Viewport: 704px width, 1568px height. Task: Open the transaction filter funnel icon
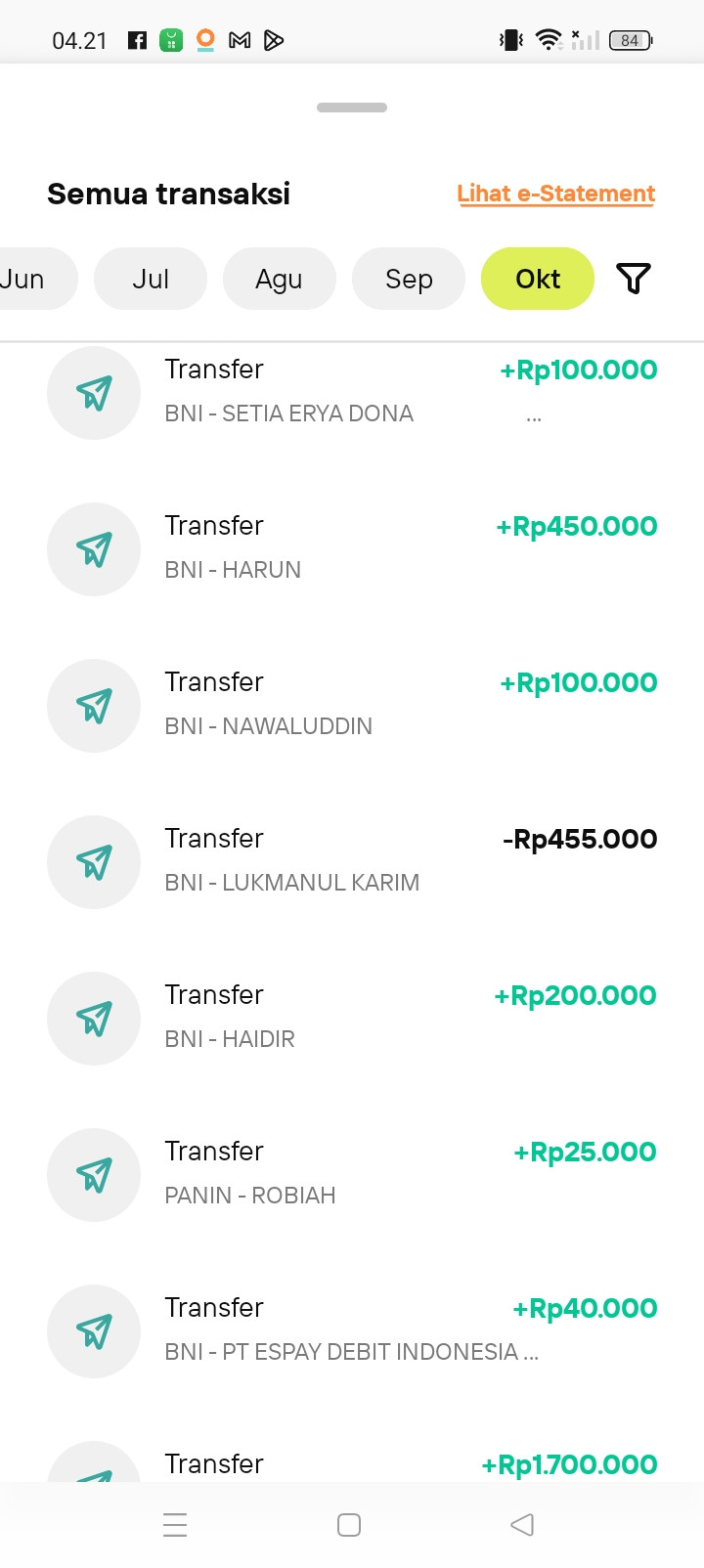[x=634, y=279]
